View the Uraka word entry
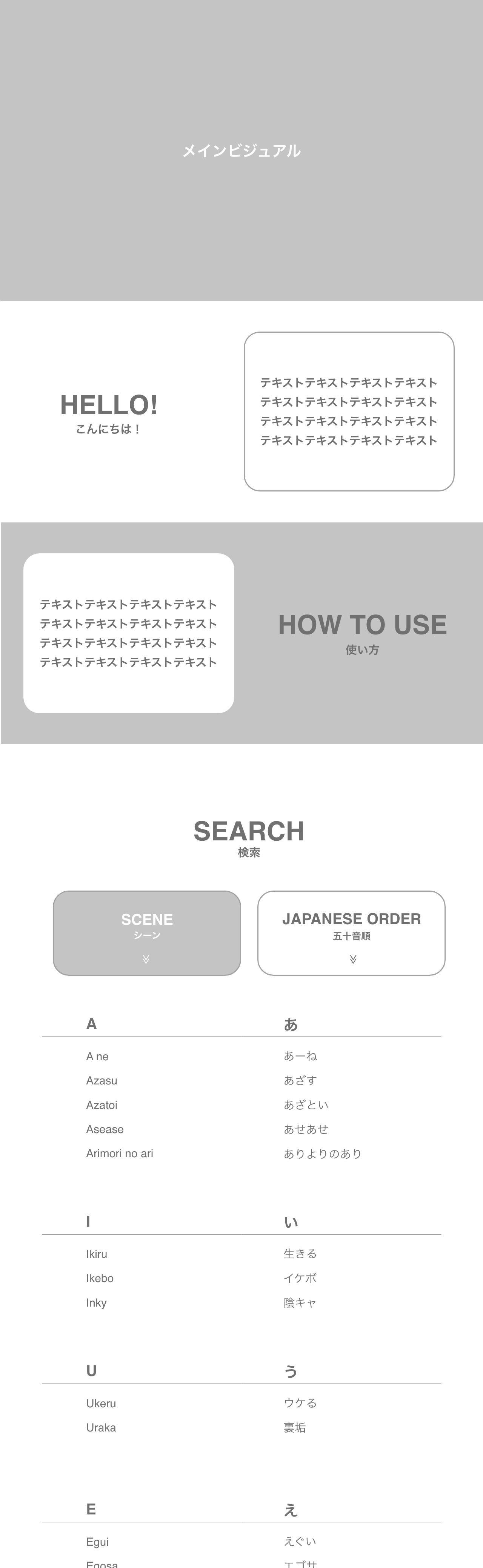The width and height of the screenshot is (483, 1568). (x=101, y=1428)
